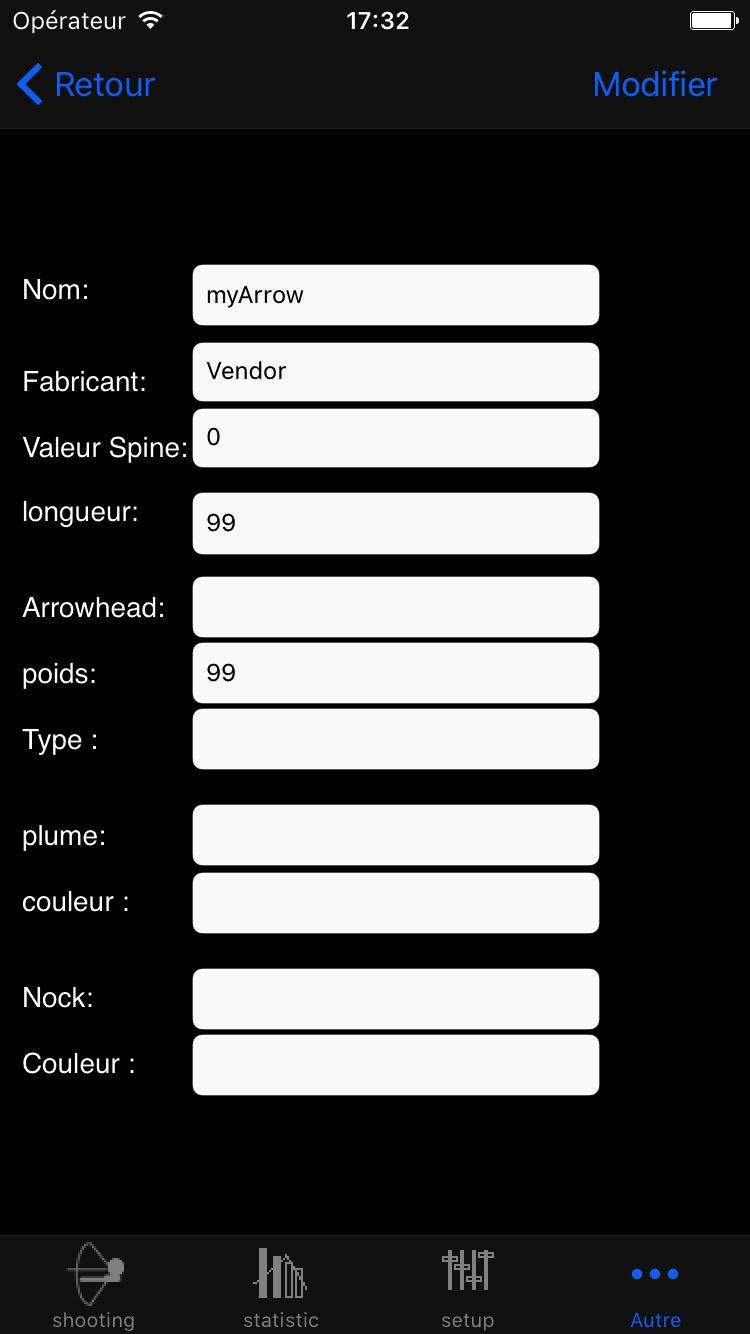Edit the Valeur Spine field
Screen dimensions: 750x1334
click(396, 438)
